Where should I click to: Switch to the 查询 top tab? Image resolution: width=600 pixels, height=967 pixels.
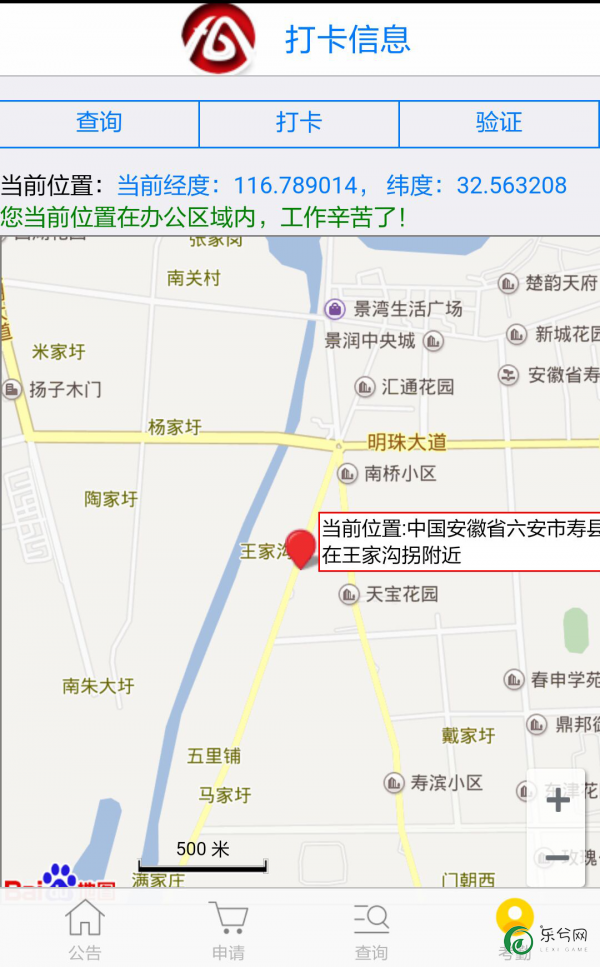pos(99,123)
